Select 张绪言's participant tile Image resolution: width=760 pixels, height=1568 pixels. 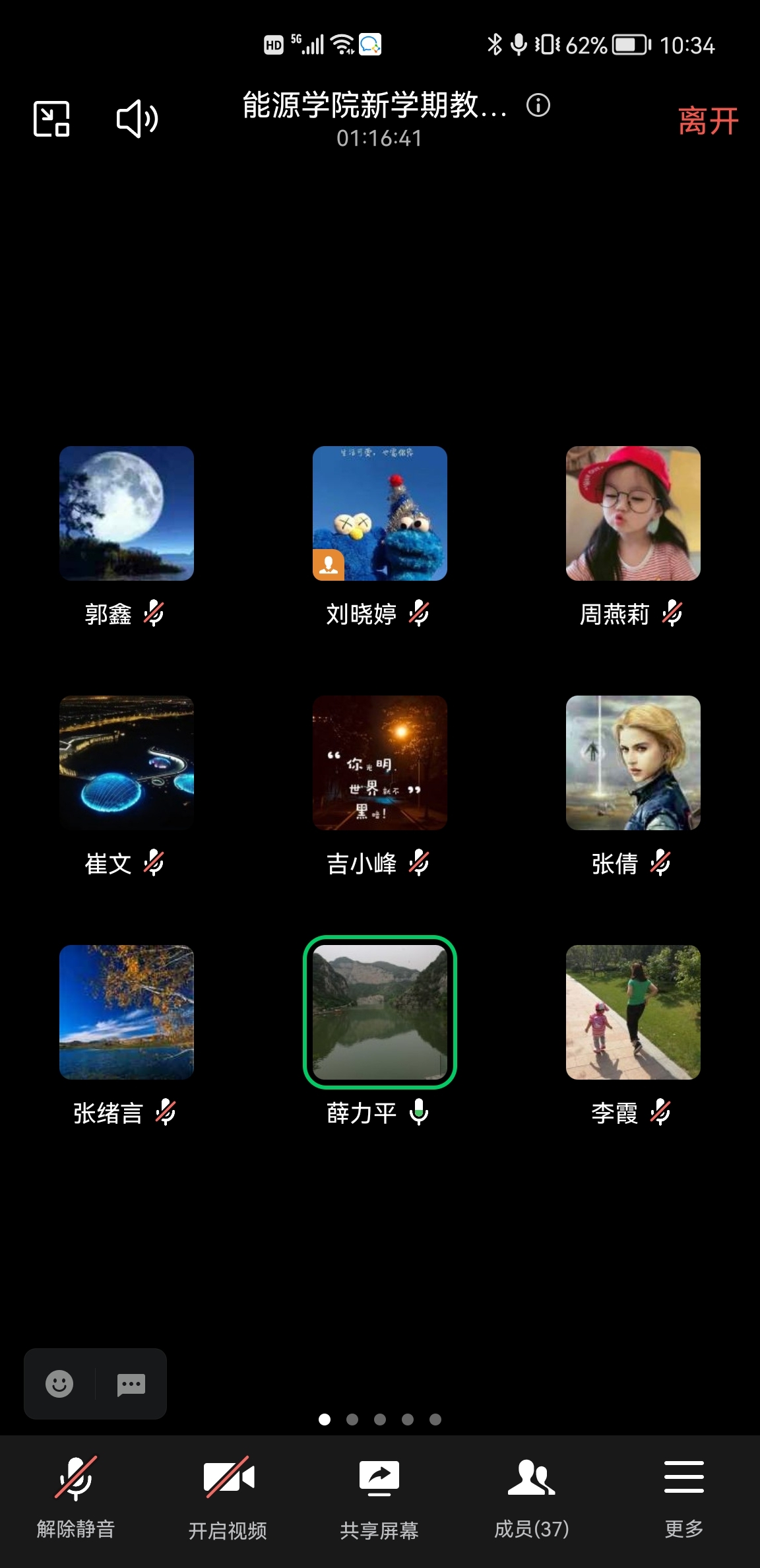pos(127,1012)
